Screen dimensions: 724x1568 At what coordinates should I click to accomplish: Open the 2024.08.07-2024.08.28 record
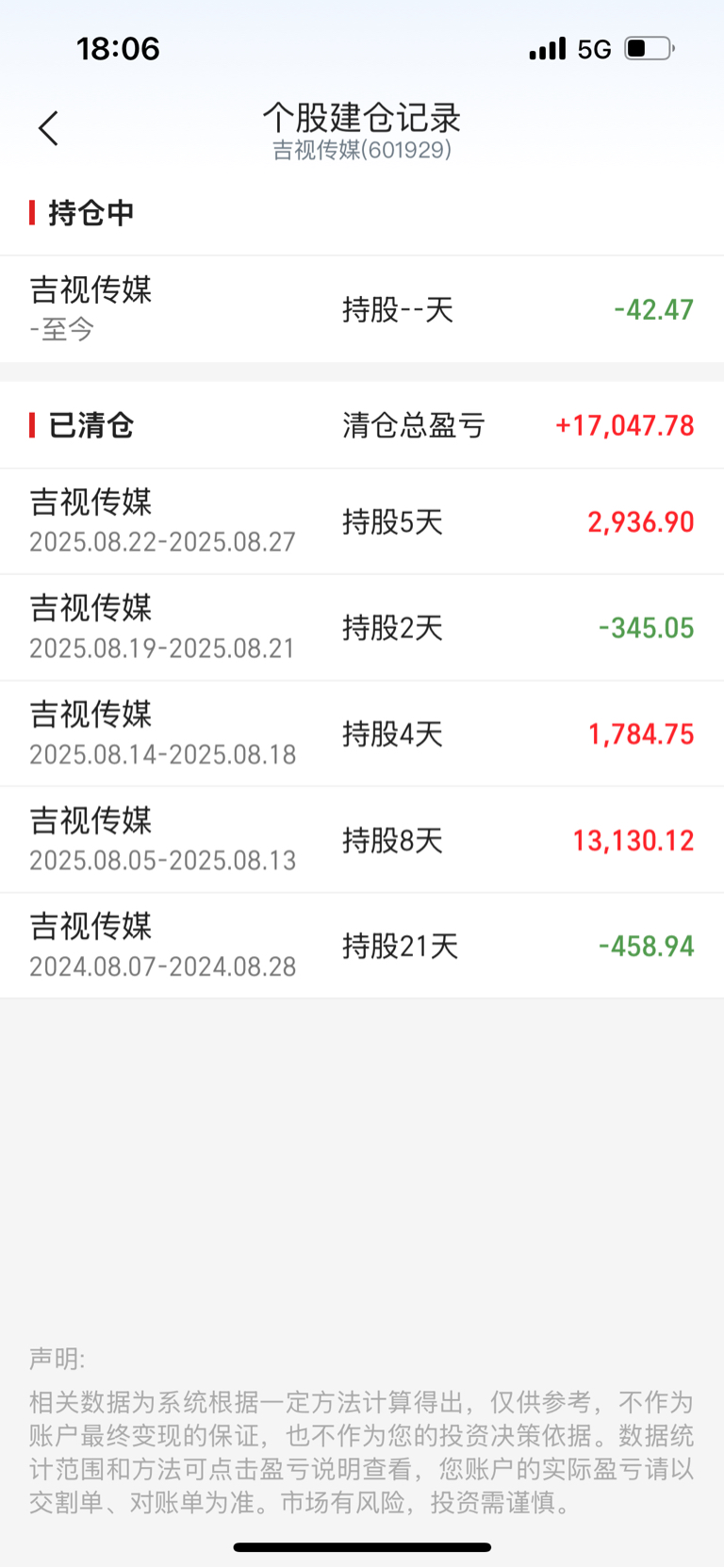point(362,946)
